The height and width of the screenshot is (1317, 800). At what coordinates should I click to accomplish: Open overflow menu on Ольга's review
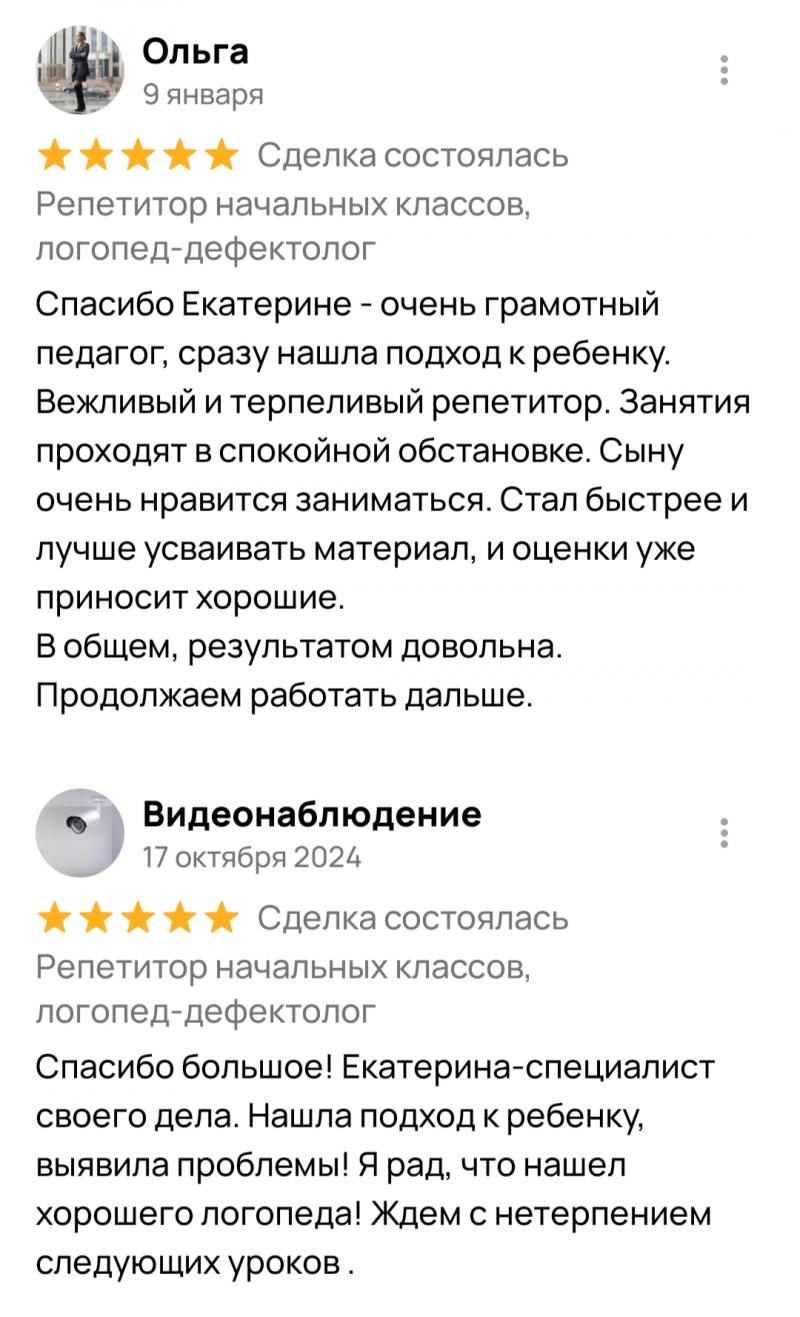pyautogui.click(x=724, y=71)
